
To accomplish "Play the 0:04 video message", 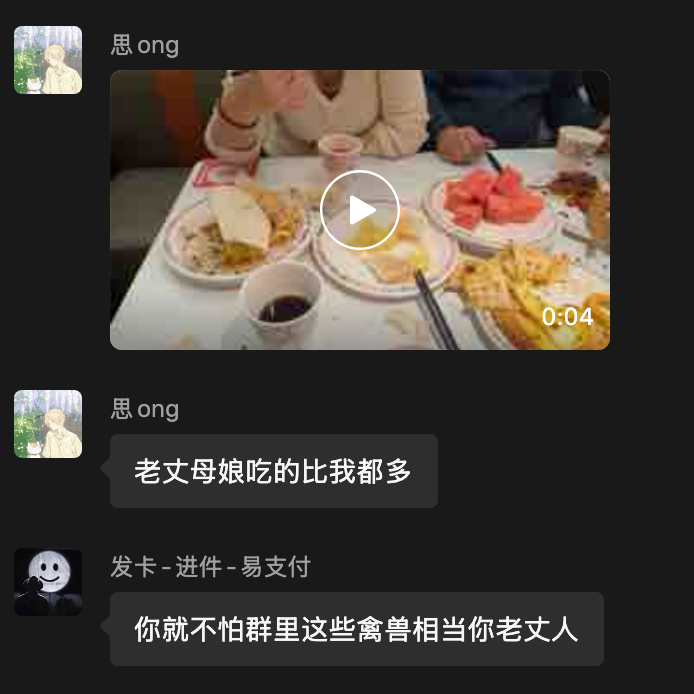I will [360, 210].
